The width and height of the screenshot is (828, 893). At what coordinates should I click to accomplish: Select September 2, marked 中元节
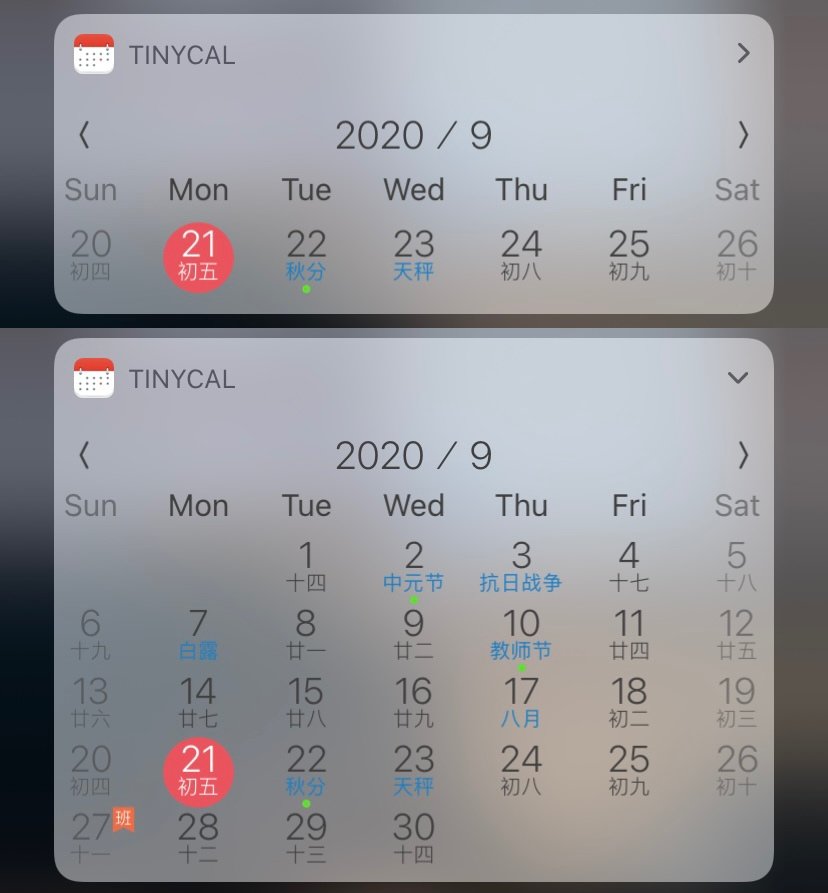pyautogui.click(x=414, y=566)
